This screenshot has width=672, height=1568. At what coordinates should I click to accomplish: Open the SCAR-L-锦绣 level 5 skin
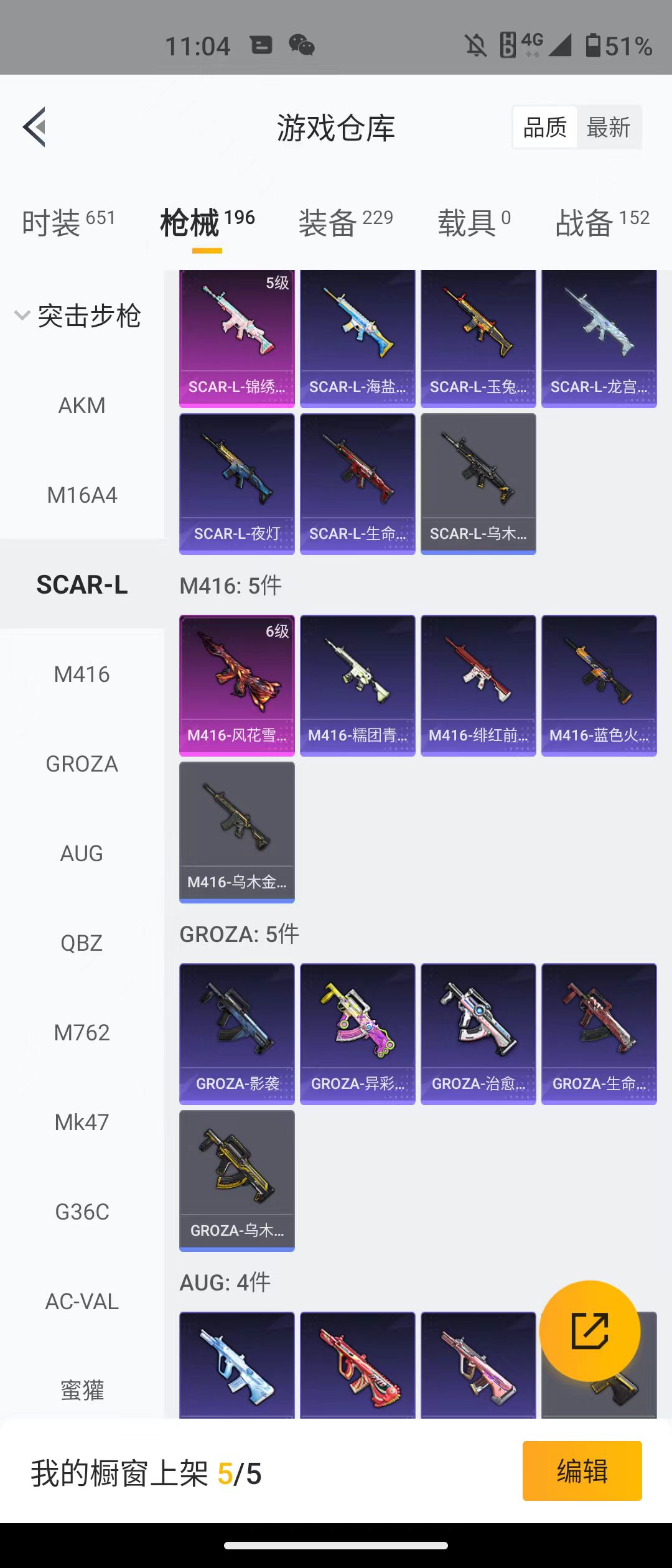click(237, 339)
